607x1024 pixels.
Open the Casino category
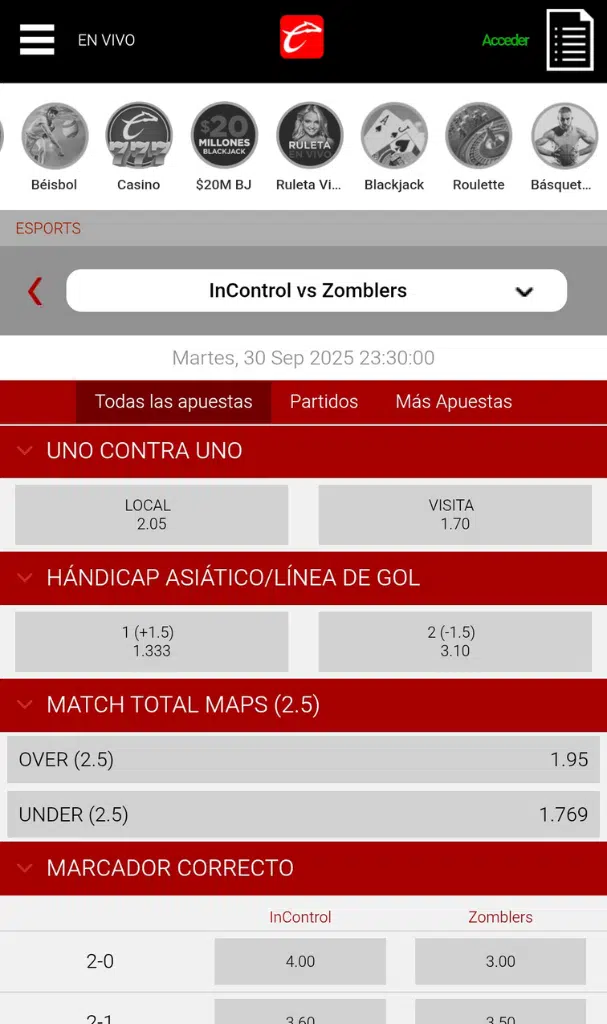[139, 146]
